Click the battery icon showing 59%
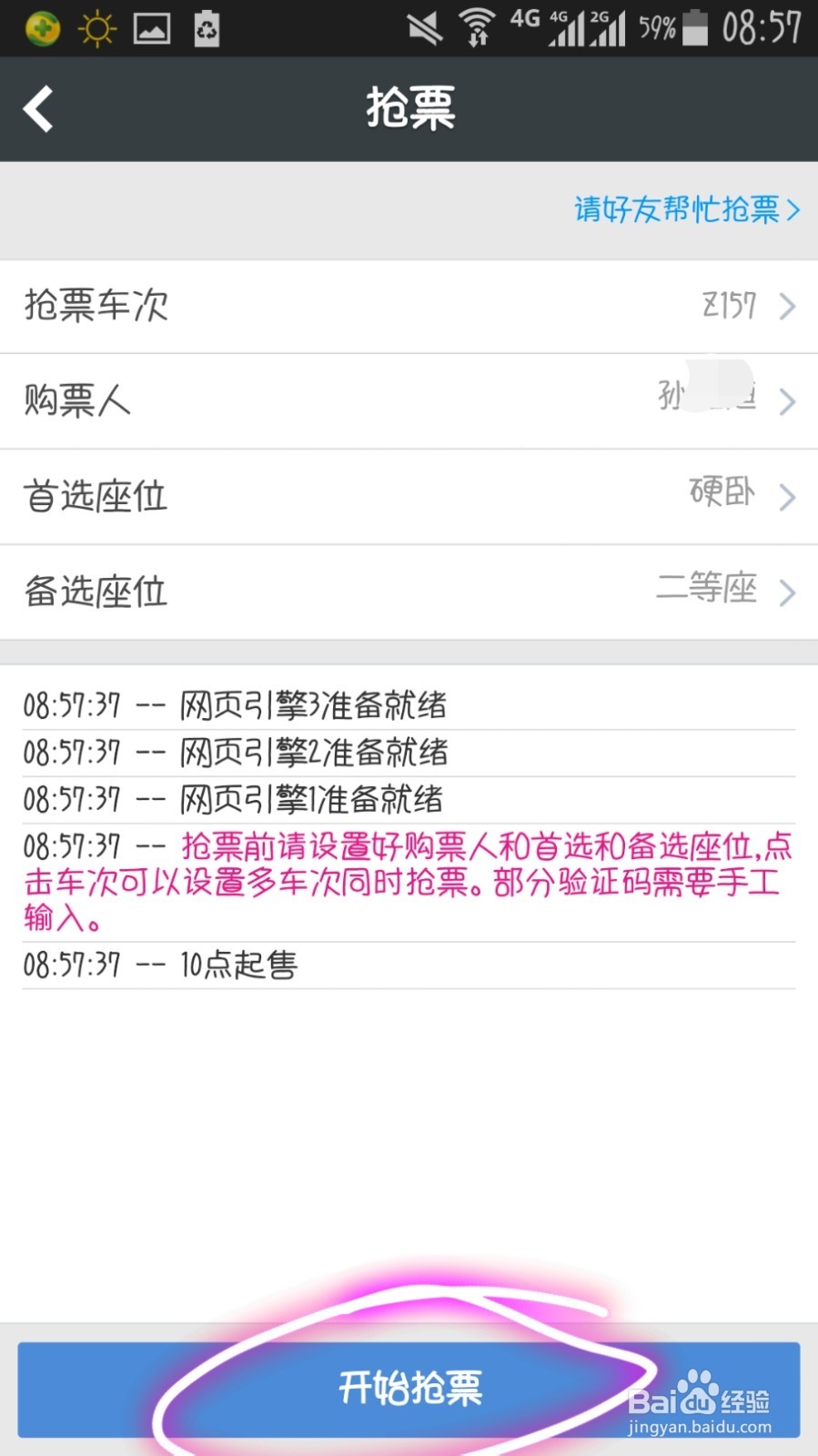The width and height of the screenshot is (818, 1456). pyautogui.click(x=693, y=27)
